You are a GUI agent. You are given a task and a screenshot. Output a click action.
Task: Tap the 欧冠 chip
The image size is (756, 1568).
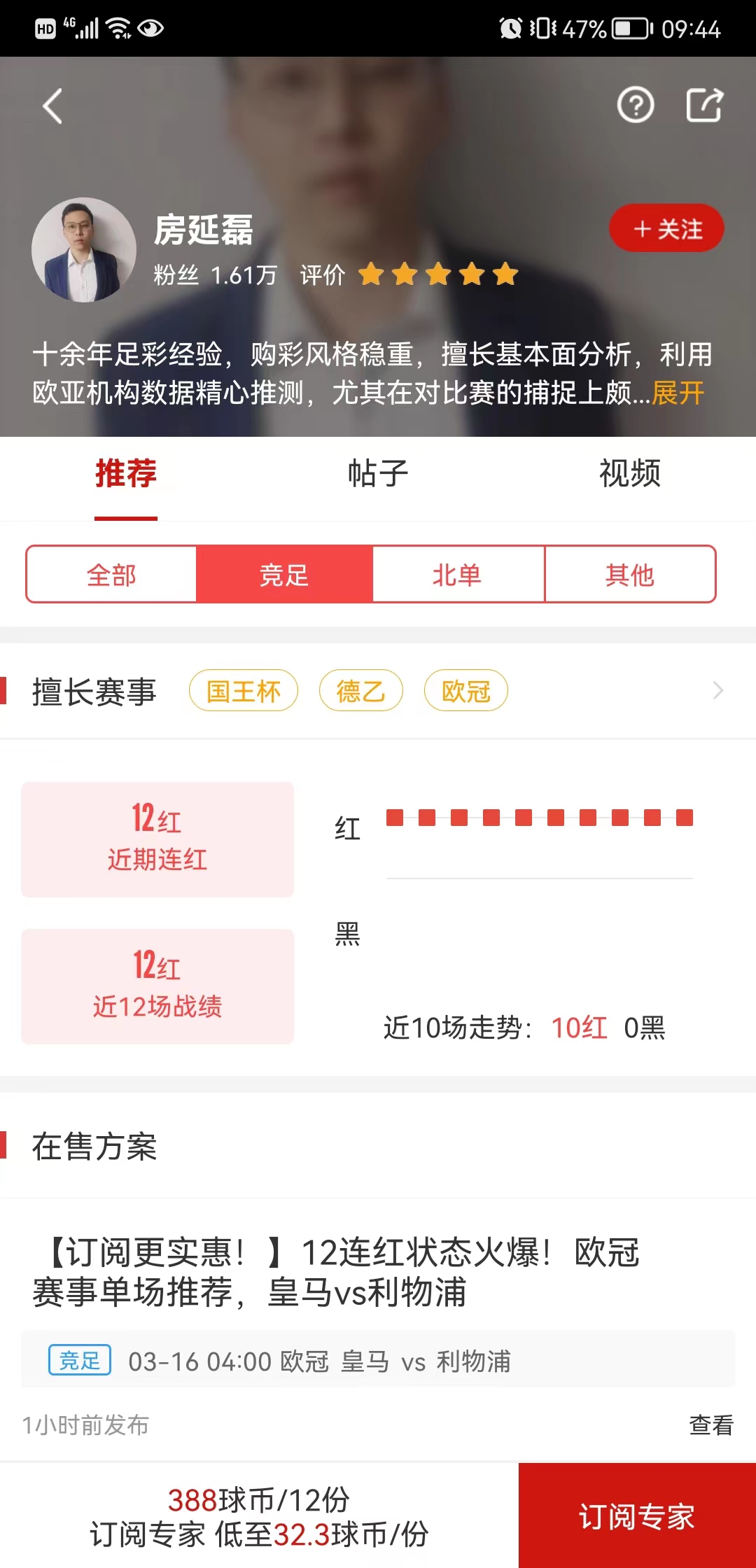pos(465,691)
